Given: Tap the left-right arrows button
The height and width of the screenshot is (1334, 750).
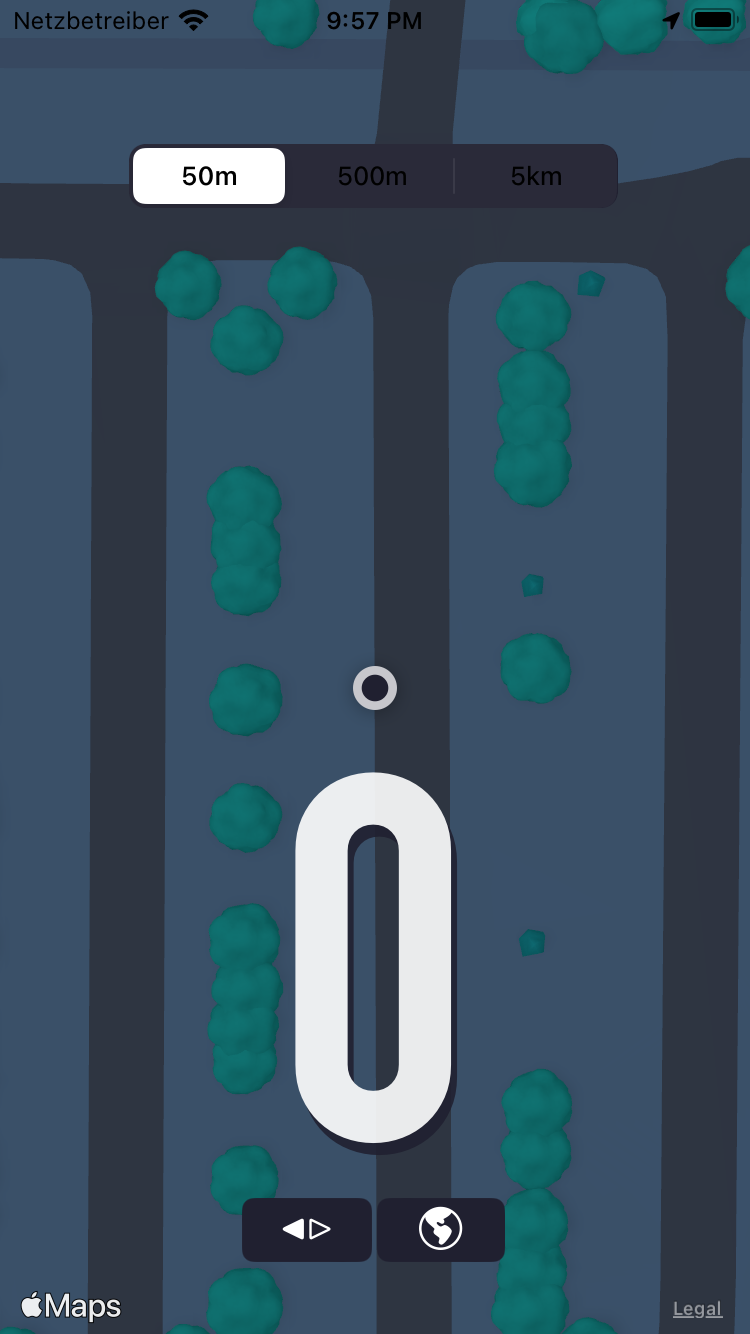Looking at the screenshot, I should (307, 1229).
